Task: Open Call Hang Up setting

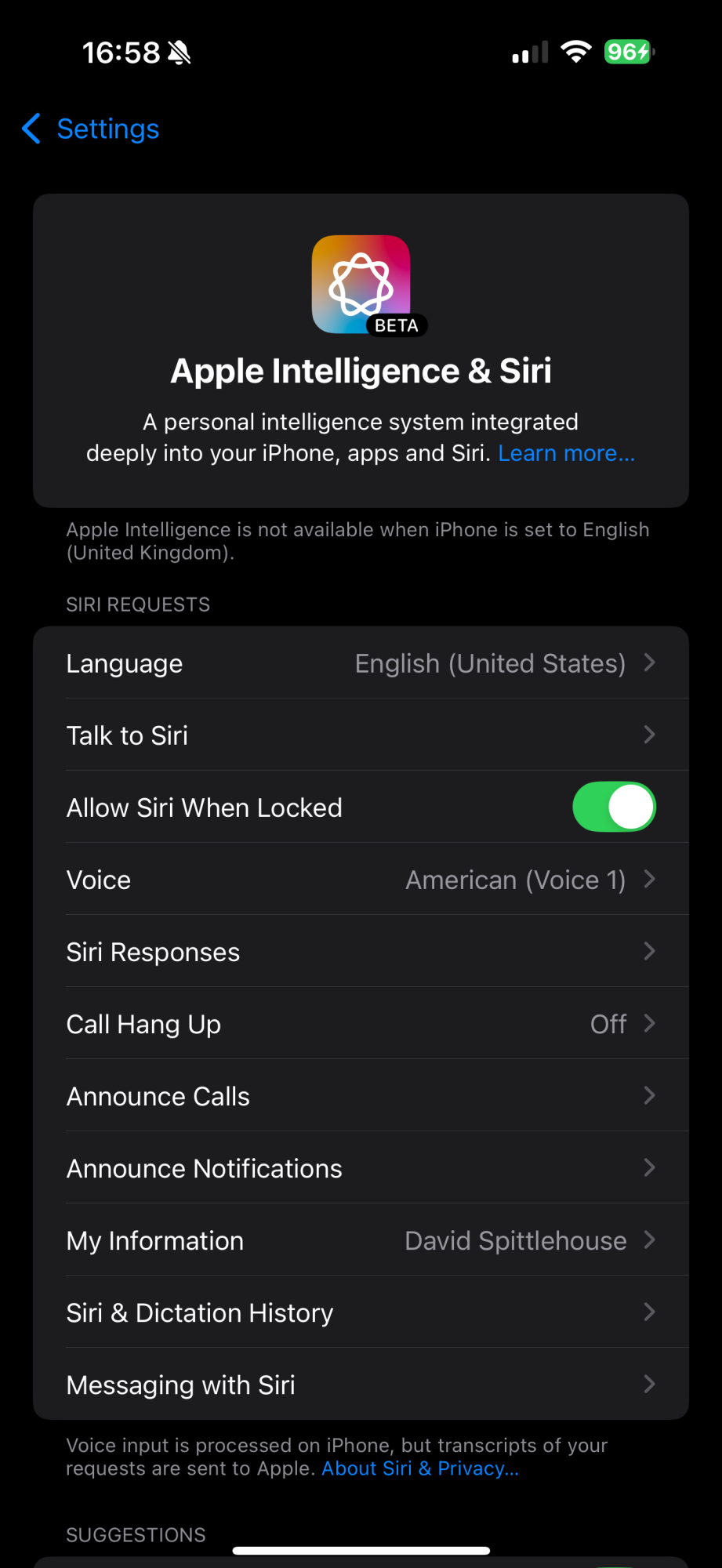Action: click(361, 1024)
